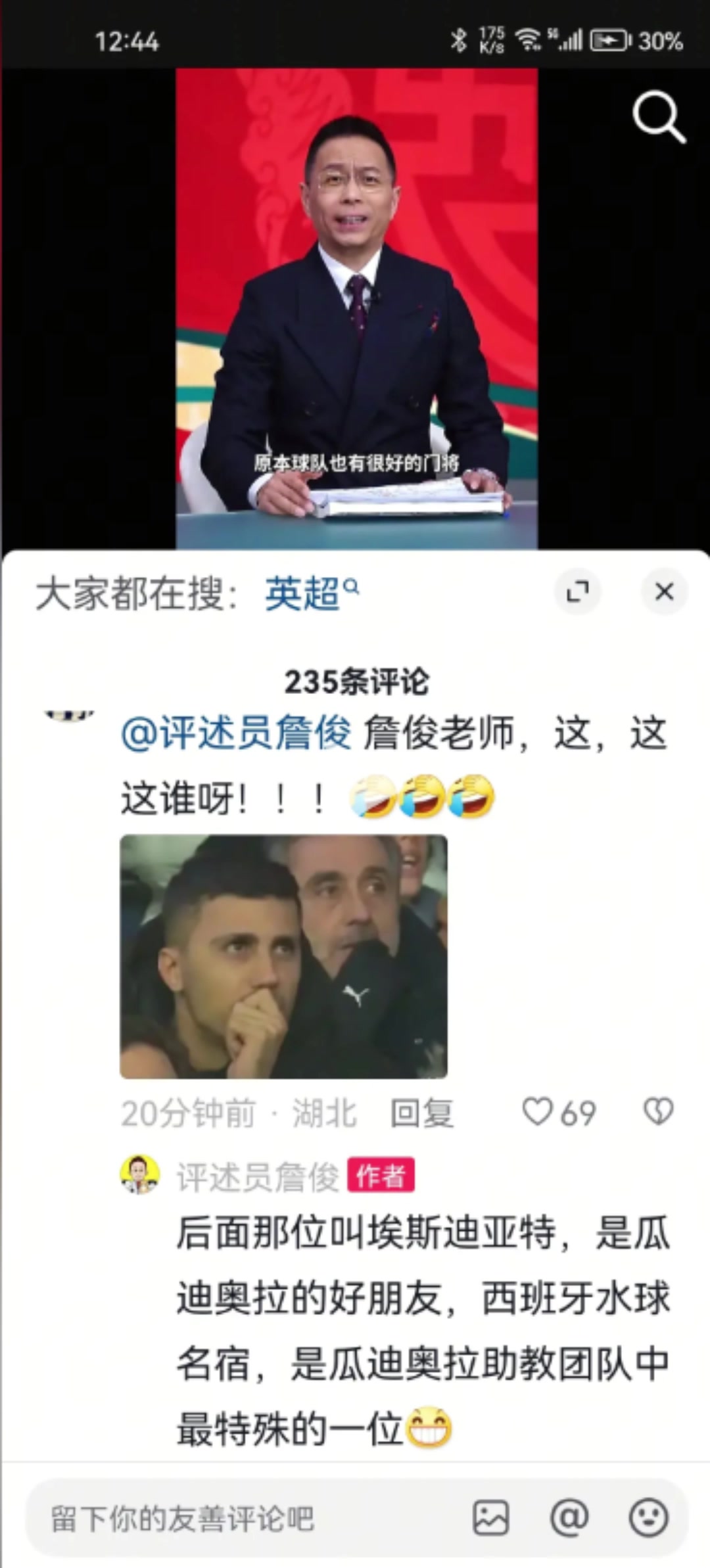Like the comment with 69 likes
710x1568 pixels.
(538, 1112)
